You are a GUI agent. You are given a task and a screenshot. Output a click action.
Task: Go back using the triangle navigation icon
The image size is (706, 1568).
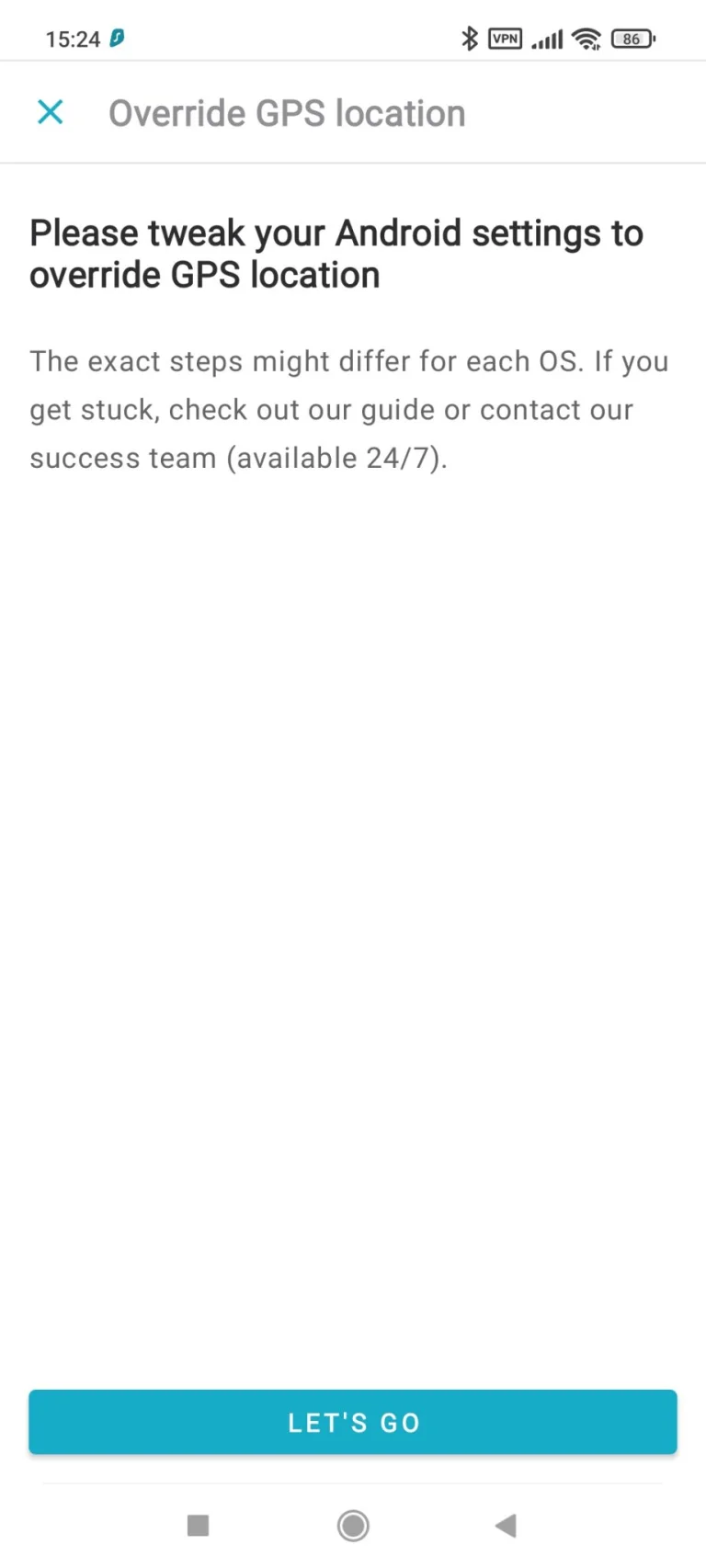(505, 1526)
